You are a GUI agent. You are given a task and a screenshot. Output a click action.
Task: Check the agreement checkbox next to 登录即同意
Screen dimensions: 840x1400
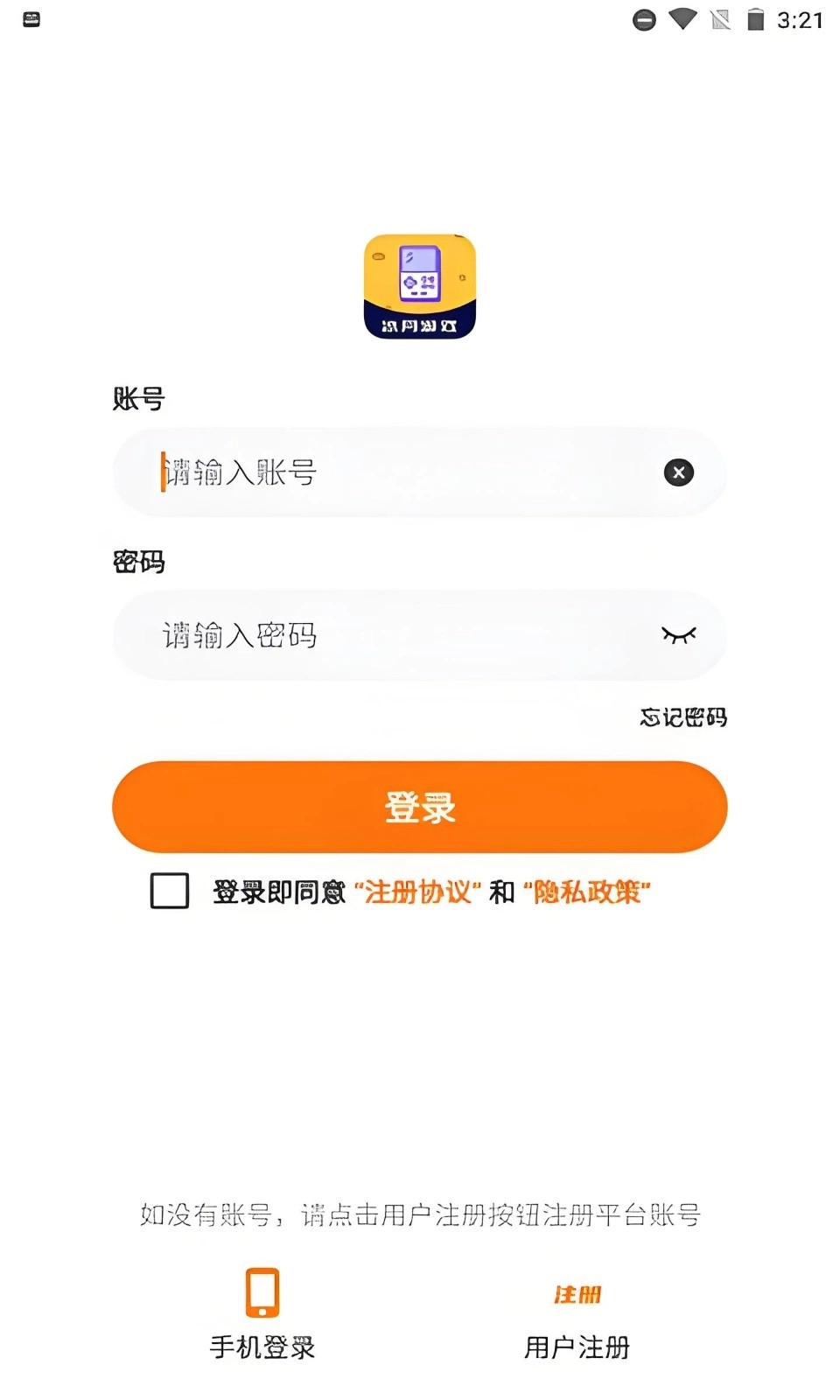tap(168, 892)
